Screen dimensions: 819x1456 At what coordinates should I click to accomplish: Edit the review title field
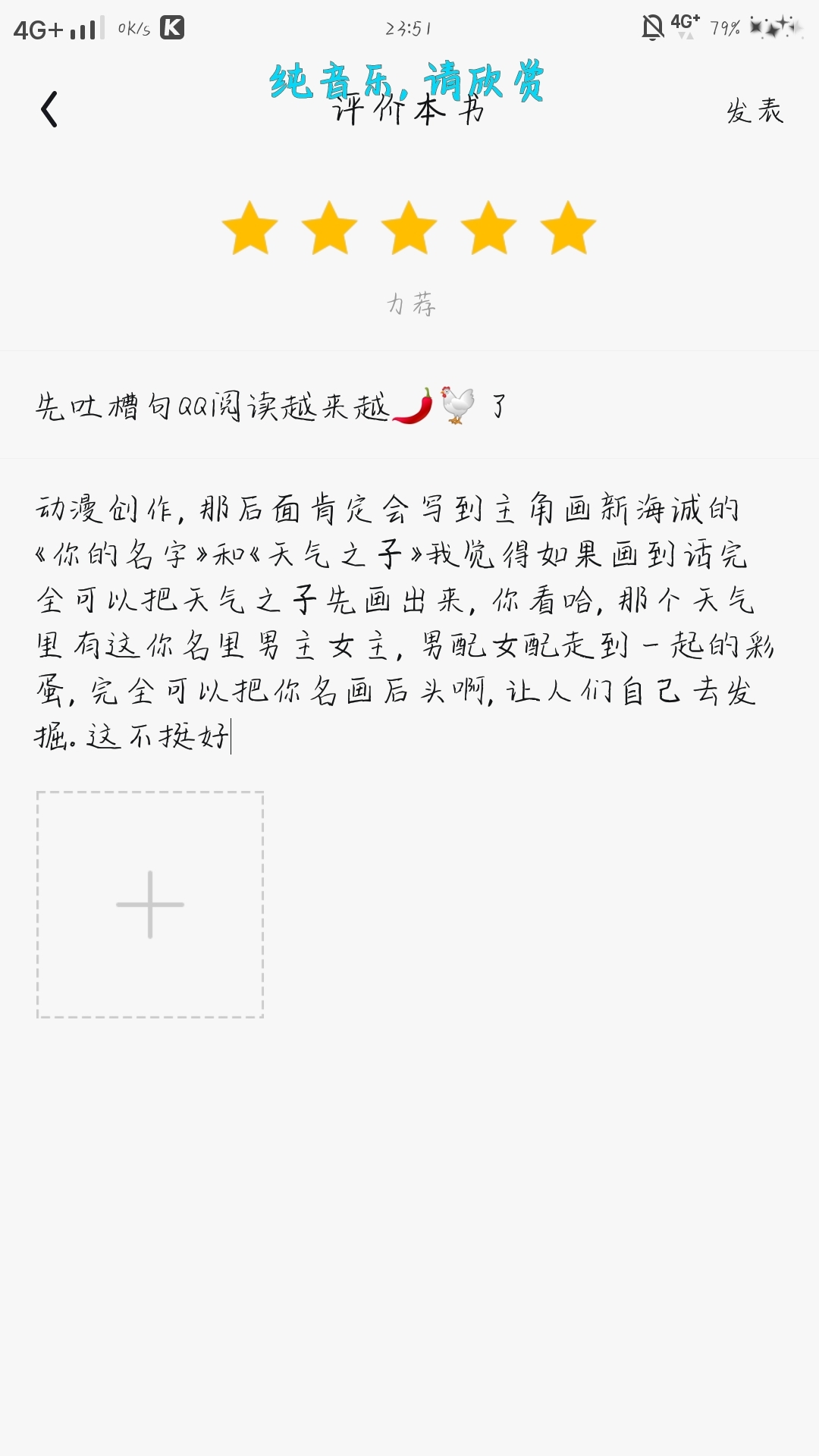[x=409, y=406]
